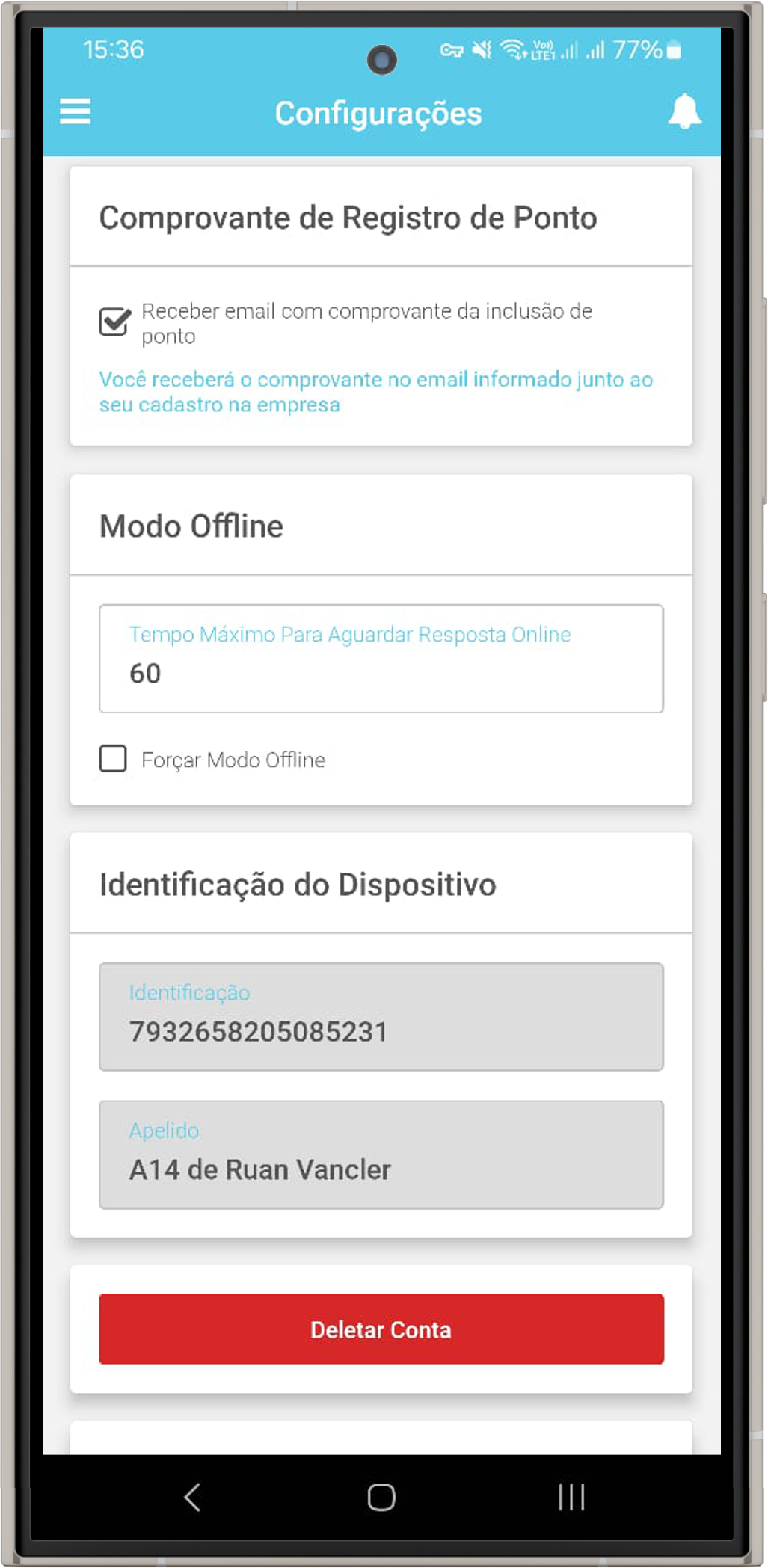
Task: Open the notifications bell
Action: point(683,112)
